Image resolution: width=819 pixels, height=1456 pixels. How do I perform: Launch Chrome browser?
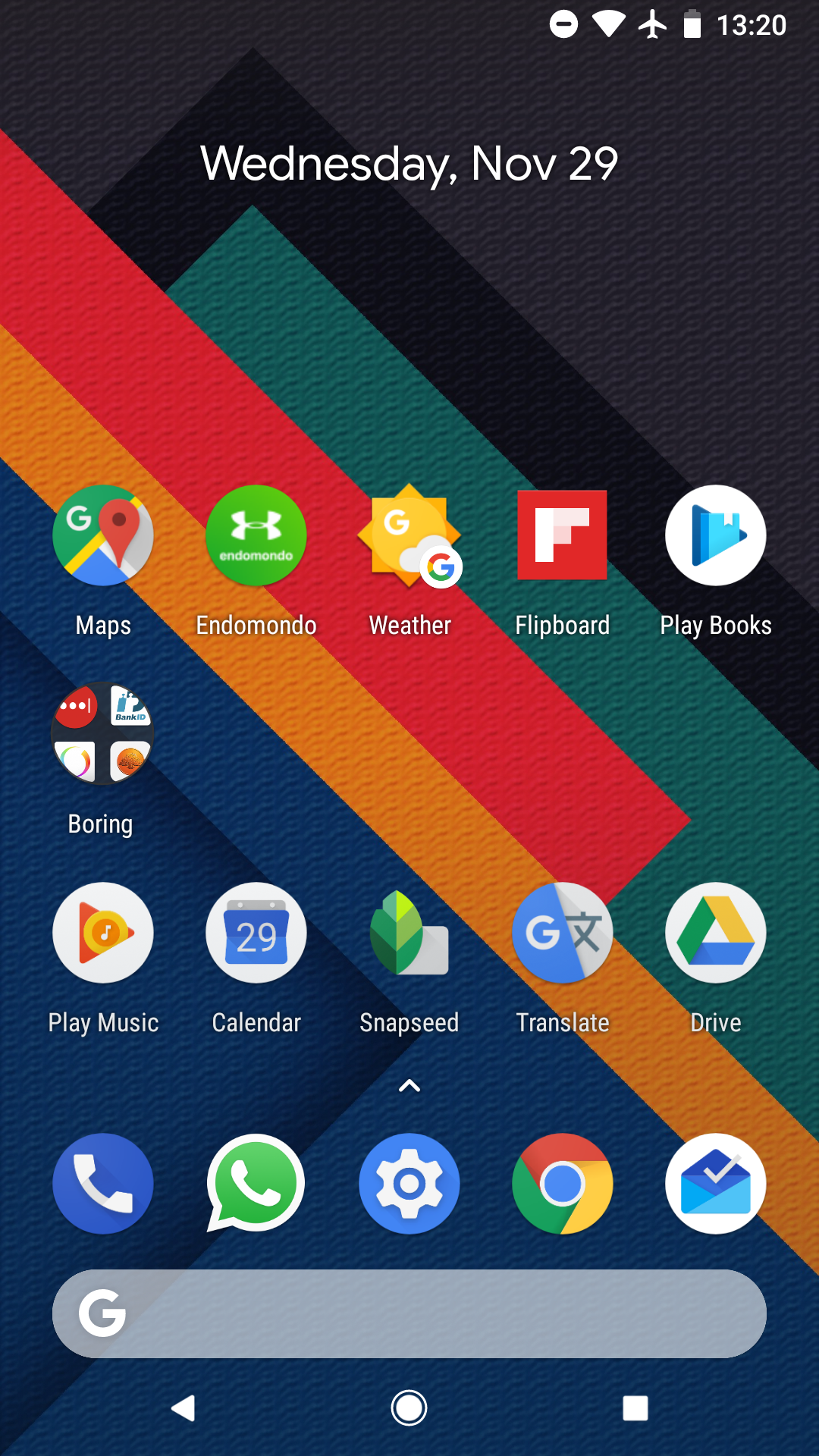[563, 1184]
